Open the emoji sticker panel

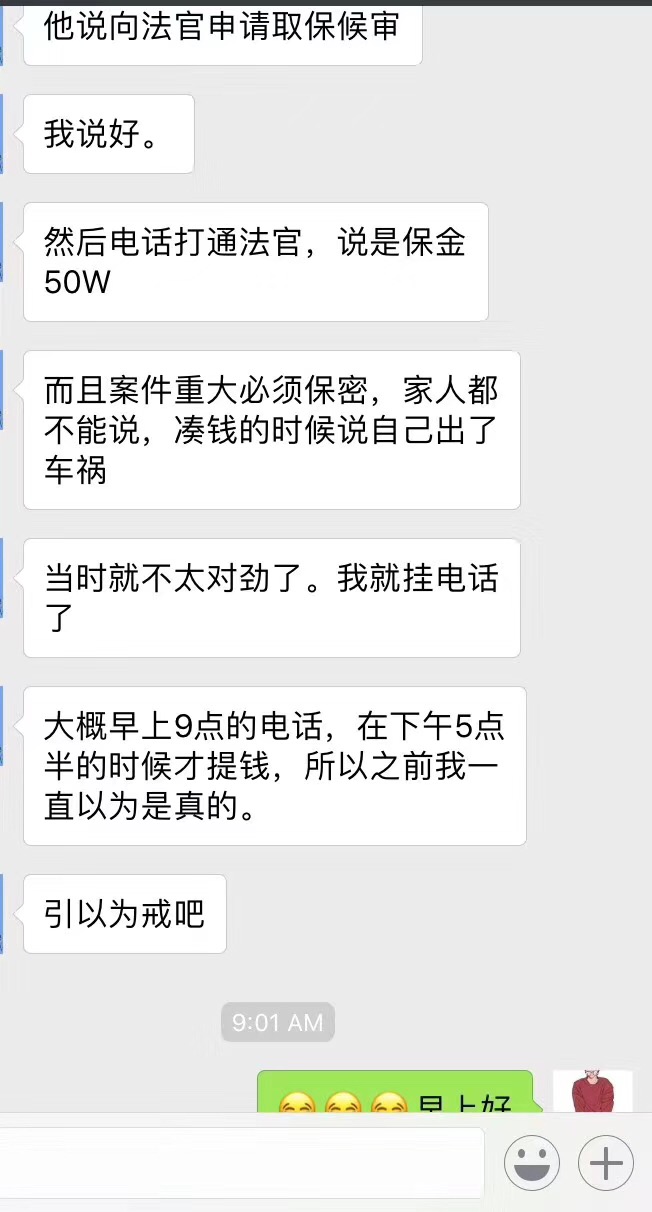tap(531, 1162)
